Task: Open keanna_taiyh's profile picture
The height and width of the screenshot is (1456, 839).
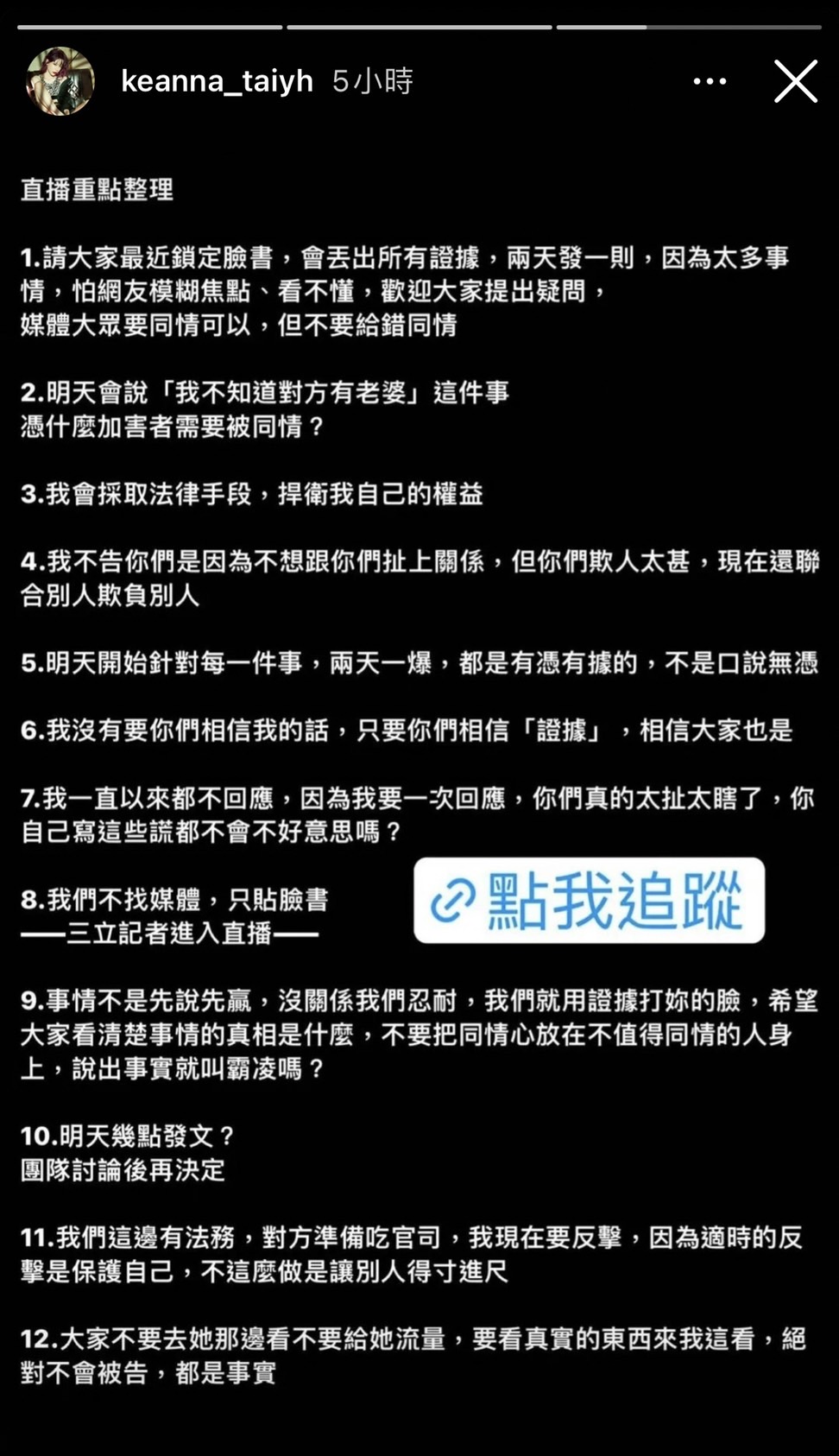Action: (x=60, y=82)
